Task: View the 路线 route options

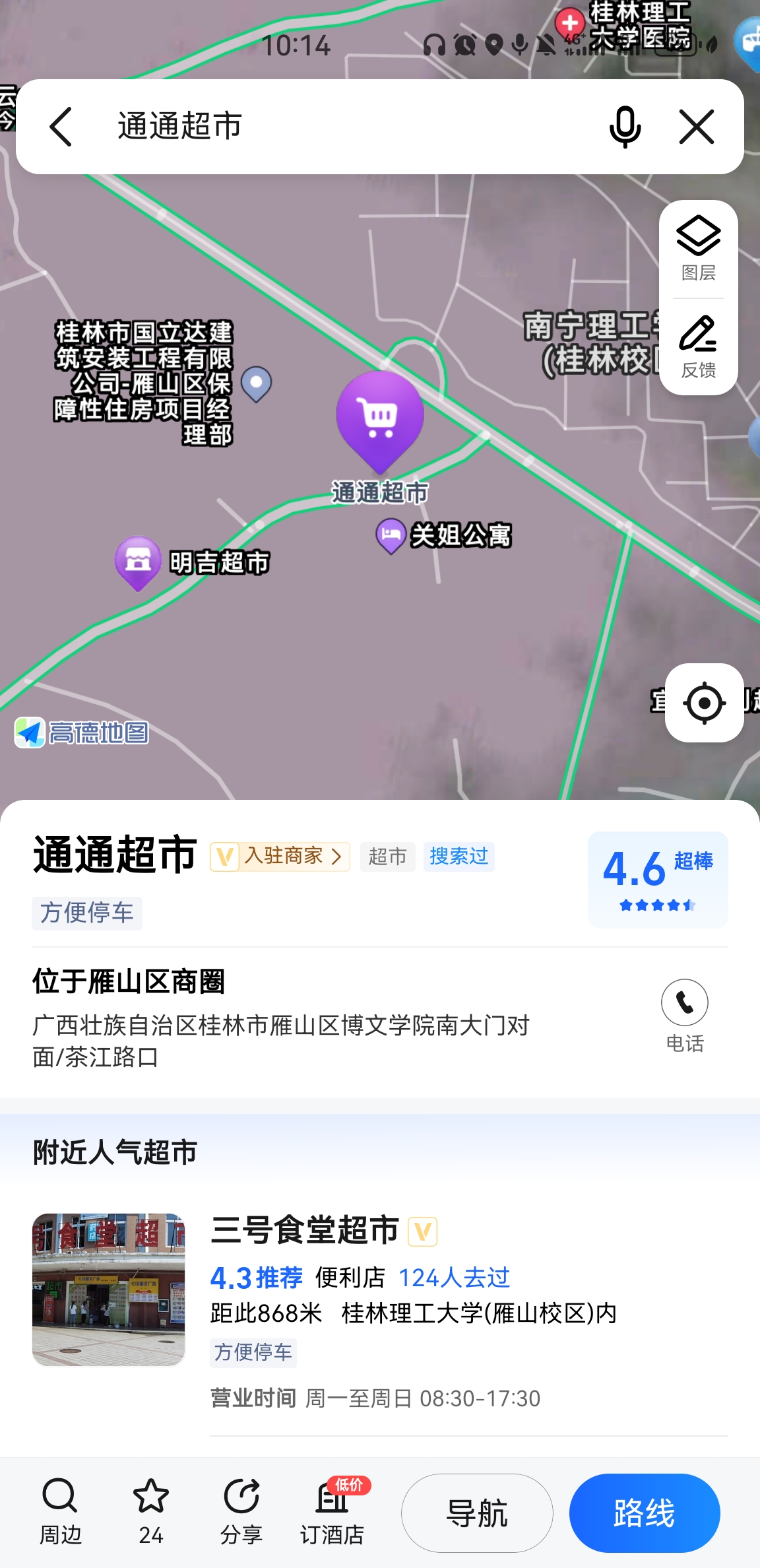Action: [645, 1513]
